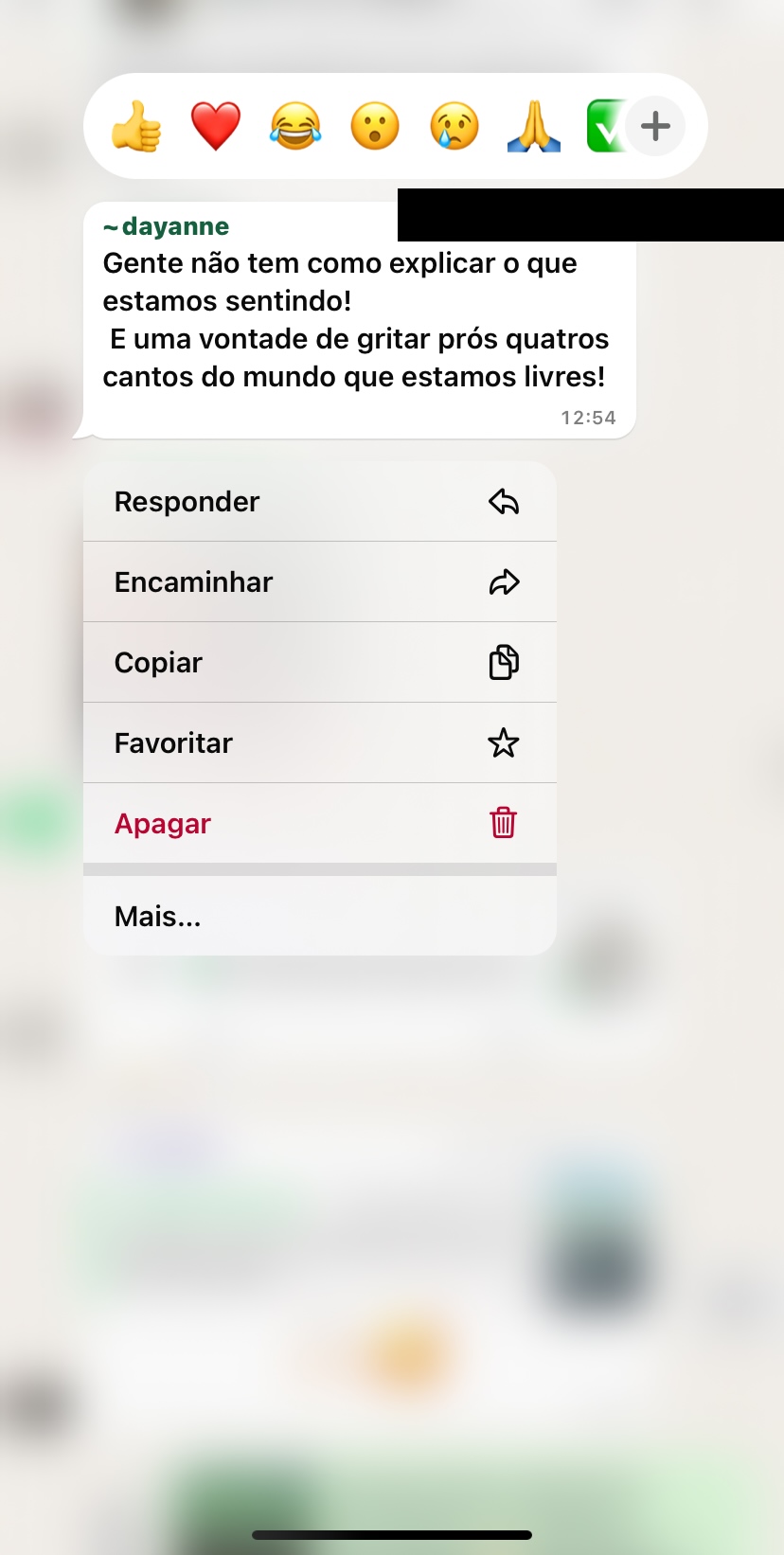Select the laughing tears emoji reaction
Screen dimensions: 784x1555
click(295, 125)
